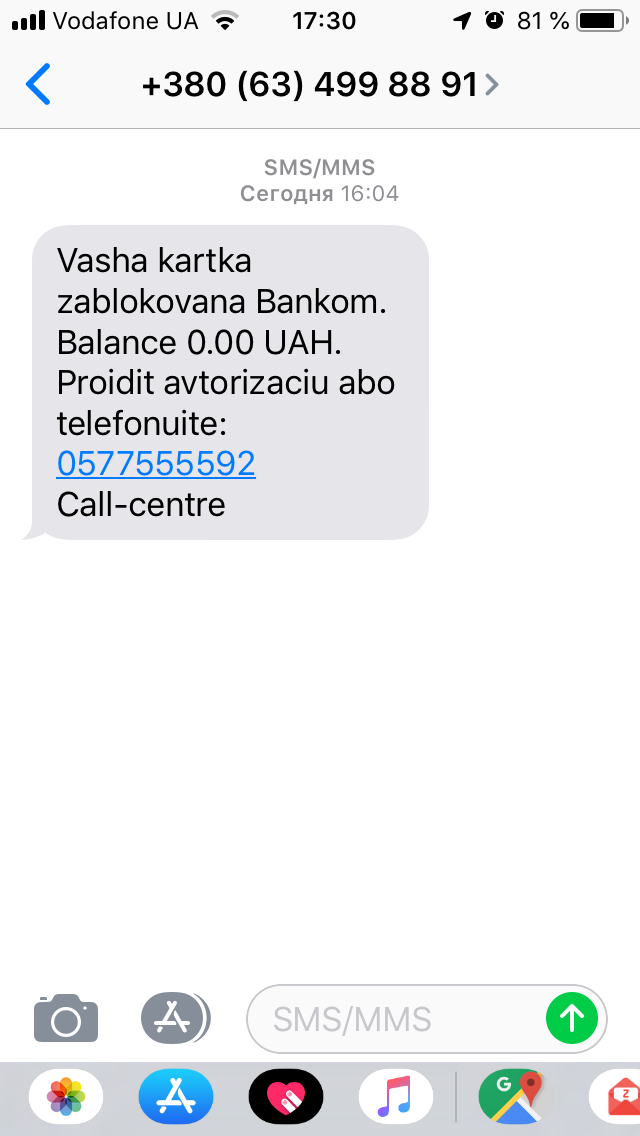Open the App Store iMessage app
This screenshot has height=1136, width=640.
pyautogui.click(x=176, y=1097)
